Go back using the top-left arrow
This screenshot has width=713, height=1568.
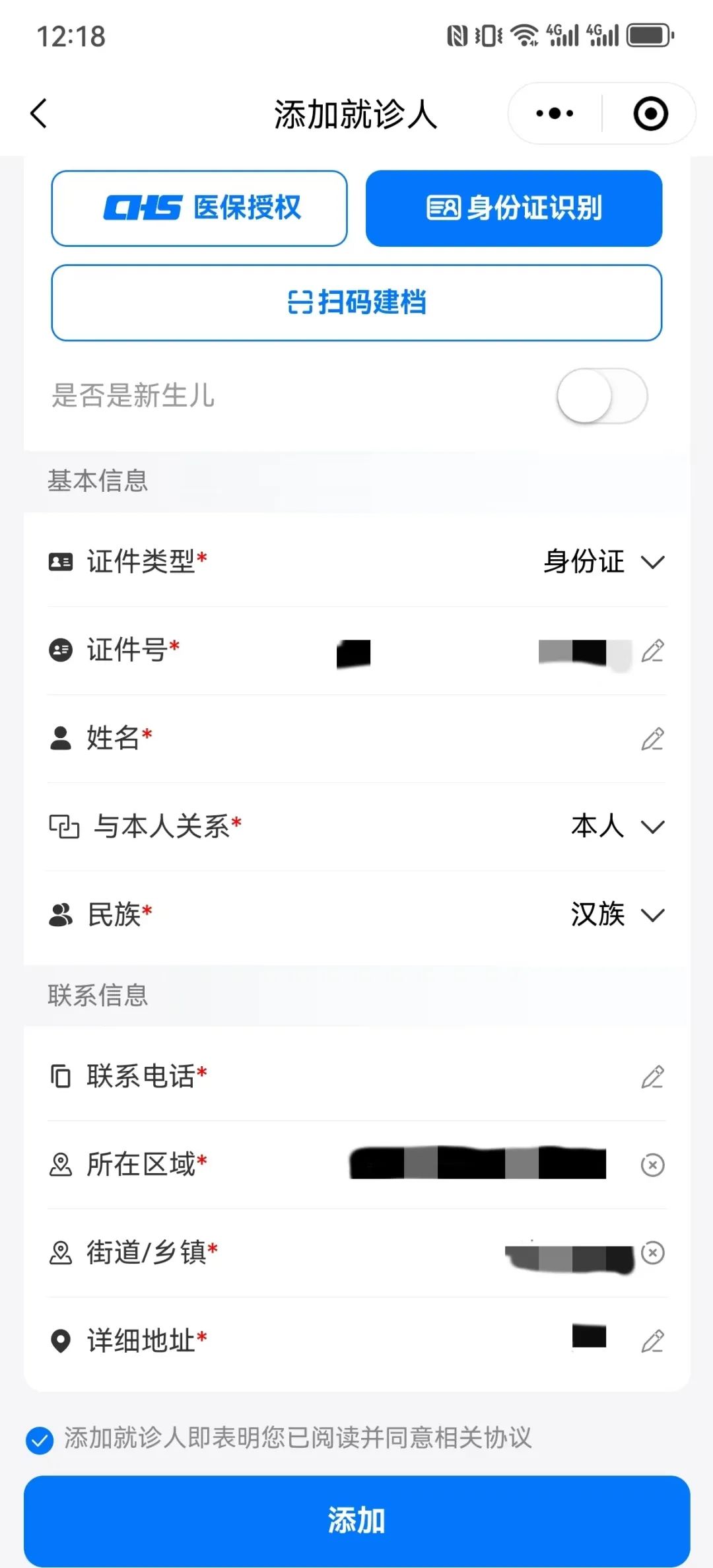click(x=39, y=114)
